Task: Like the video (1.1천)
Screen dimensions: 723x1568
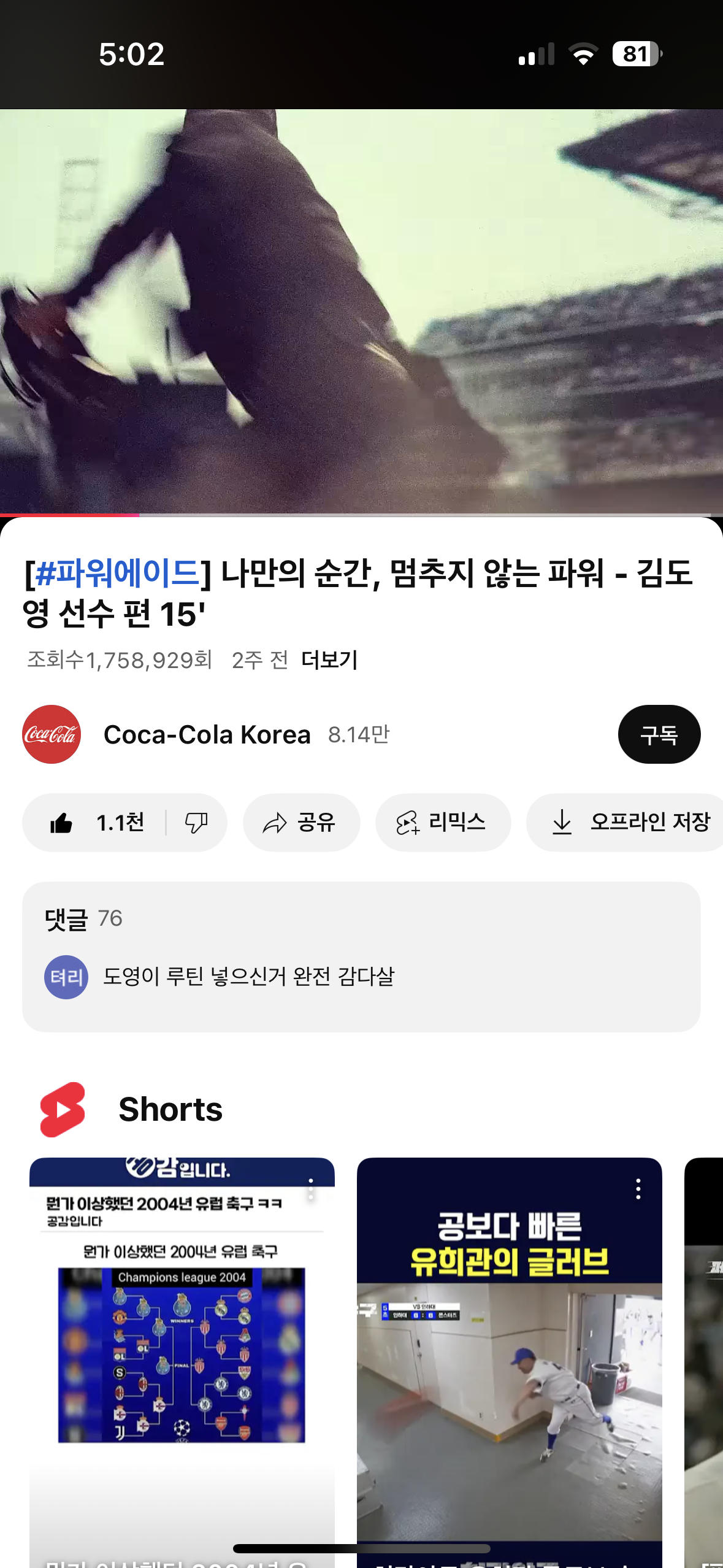Action: click(97, 823)
